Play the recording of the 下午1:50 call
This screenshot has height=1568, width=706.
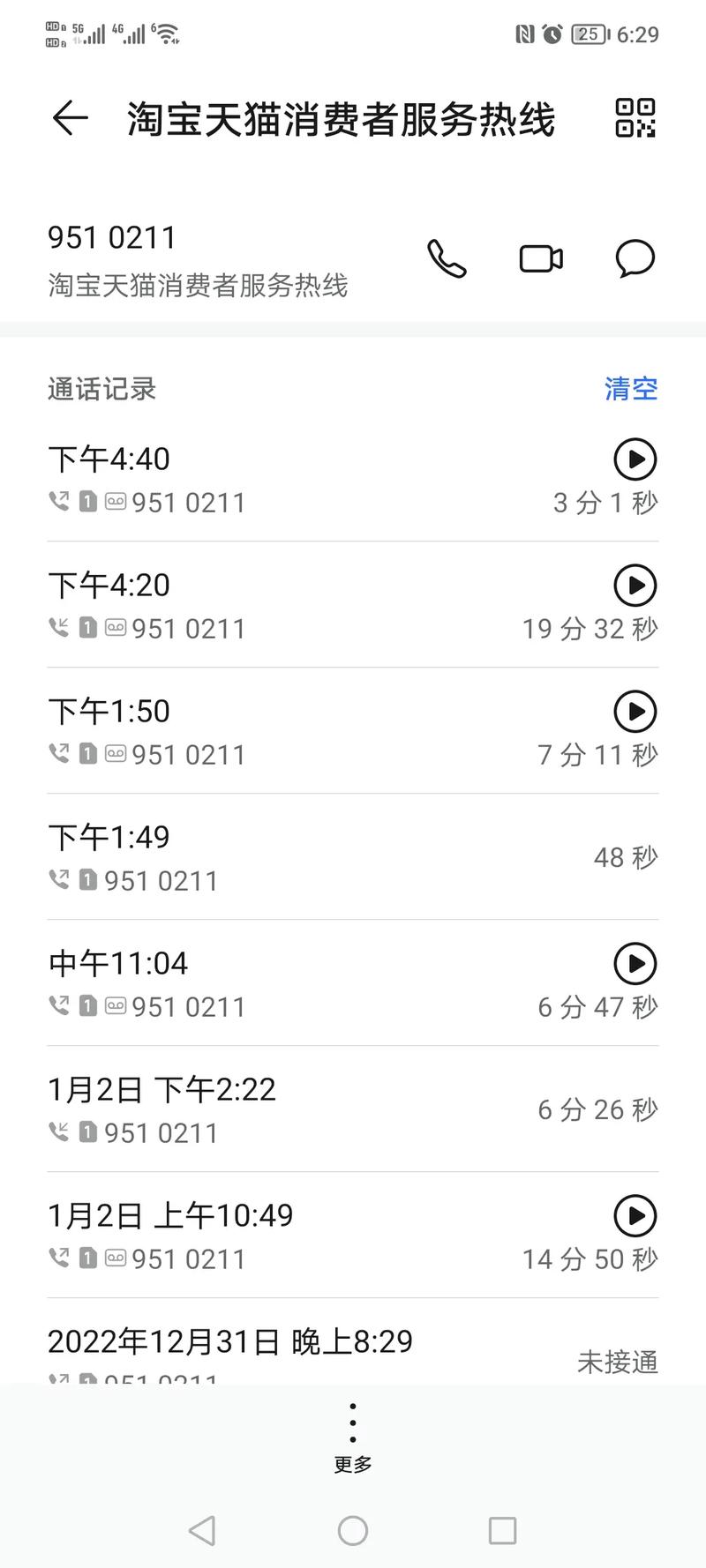635,712
